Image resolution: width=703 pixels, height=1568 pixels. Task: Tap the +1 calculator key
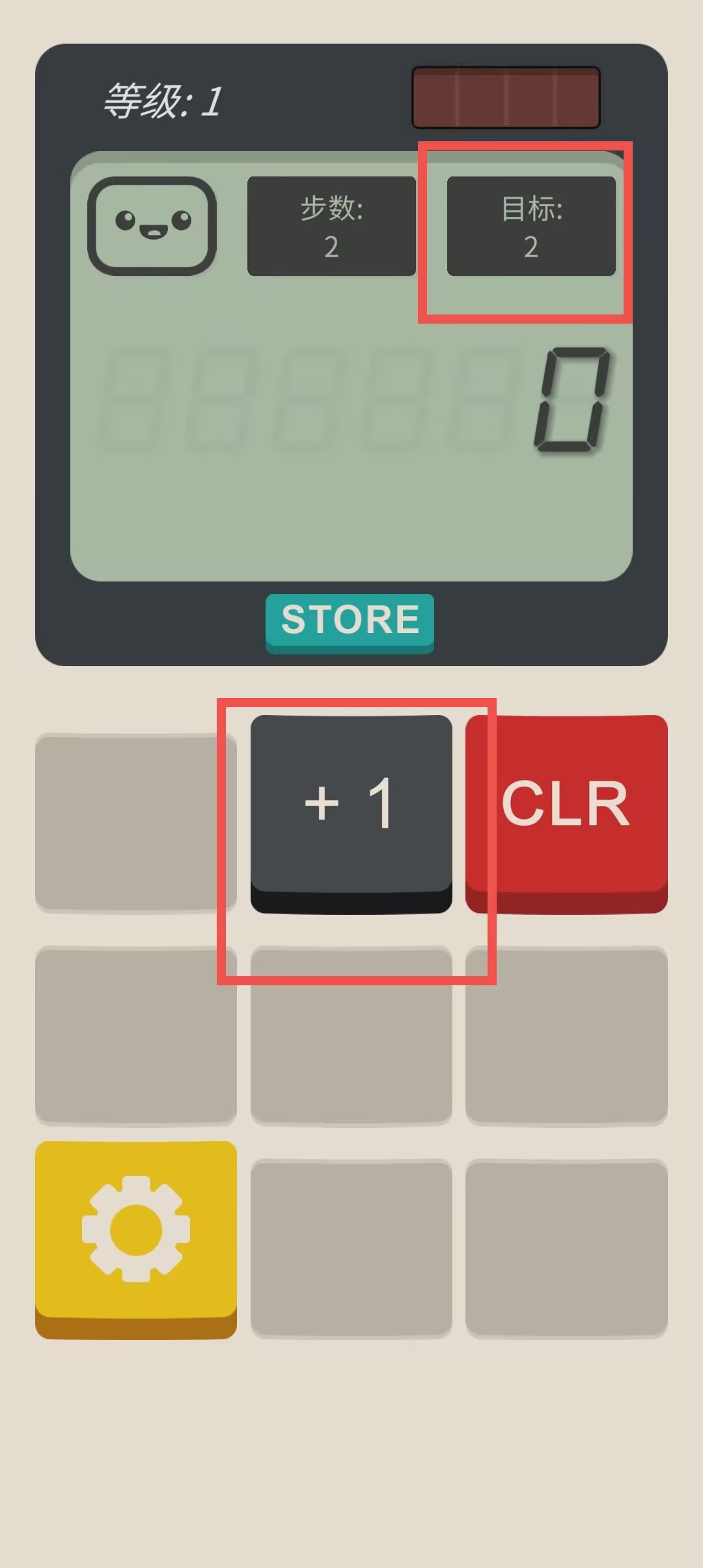point(351,813)
